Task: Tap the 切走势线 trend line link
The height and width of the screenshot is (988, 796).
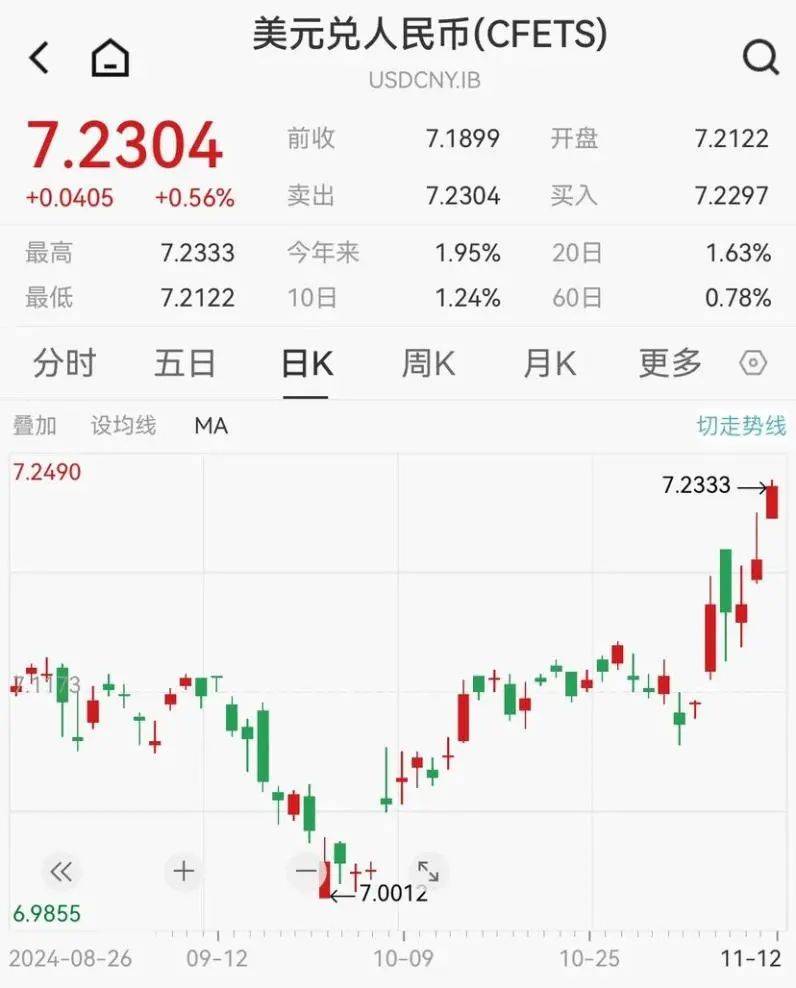Action: [742, 425]
